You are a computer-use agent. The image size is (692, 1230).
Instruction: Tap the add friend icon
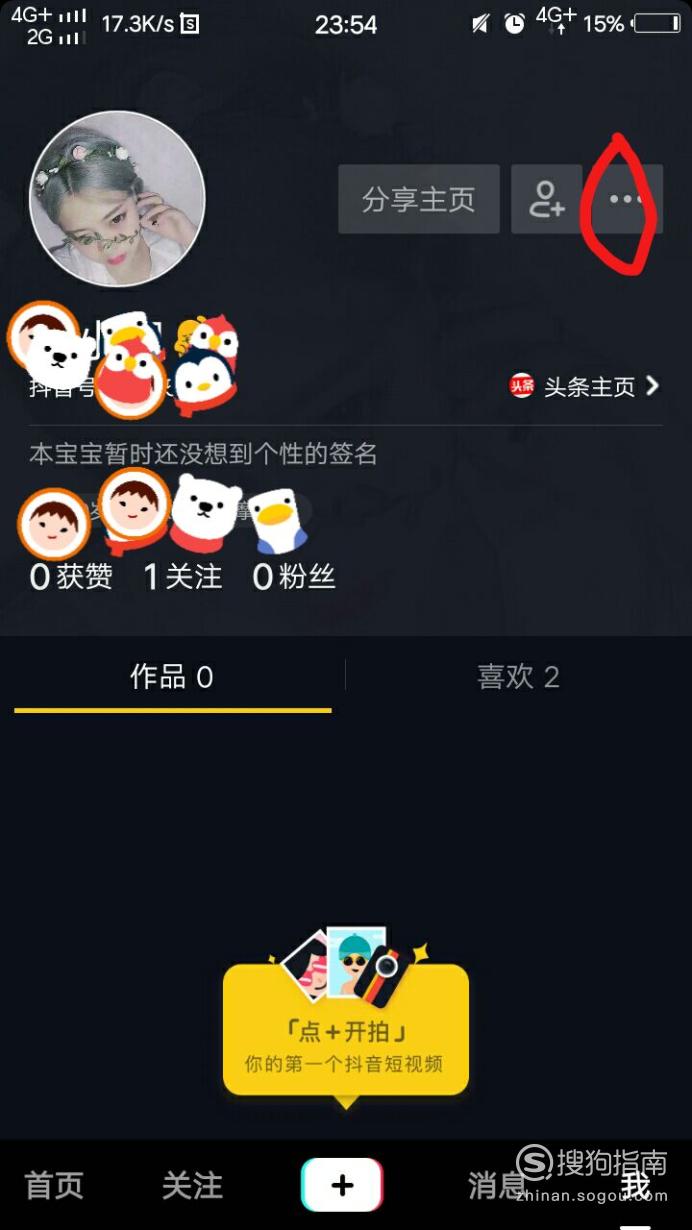pyautogui.click(x=547, y=199)
